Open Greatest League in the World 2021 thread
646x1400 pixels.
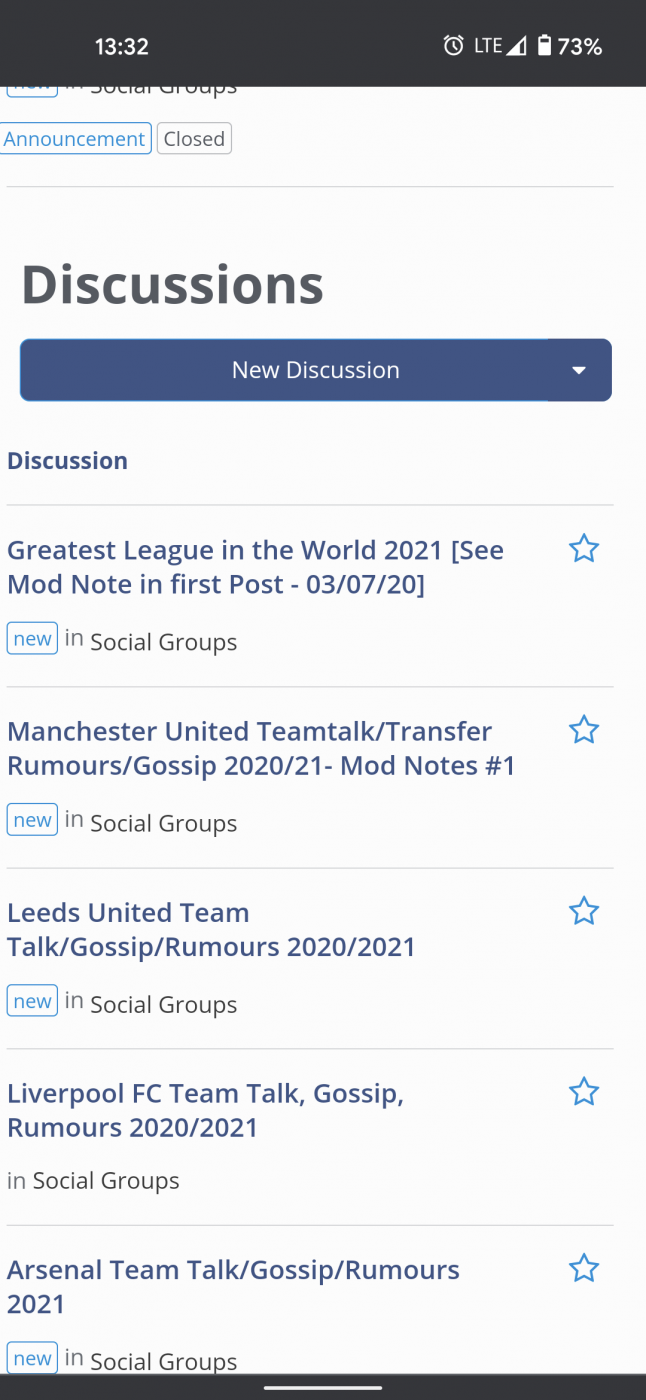tap(255, 567)
